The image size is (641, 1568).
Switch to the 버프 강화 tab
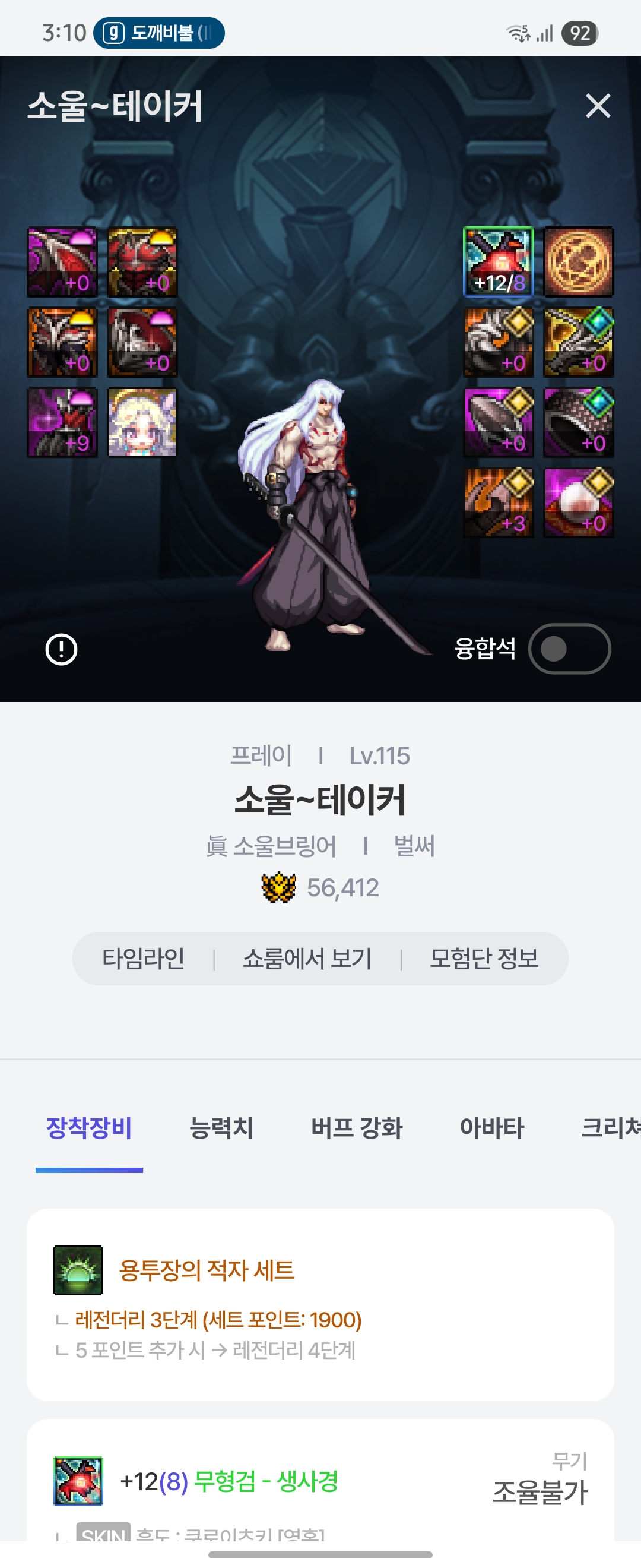(x=356, y=1128)
